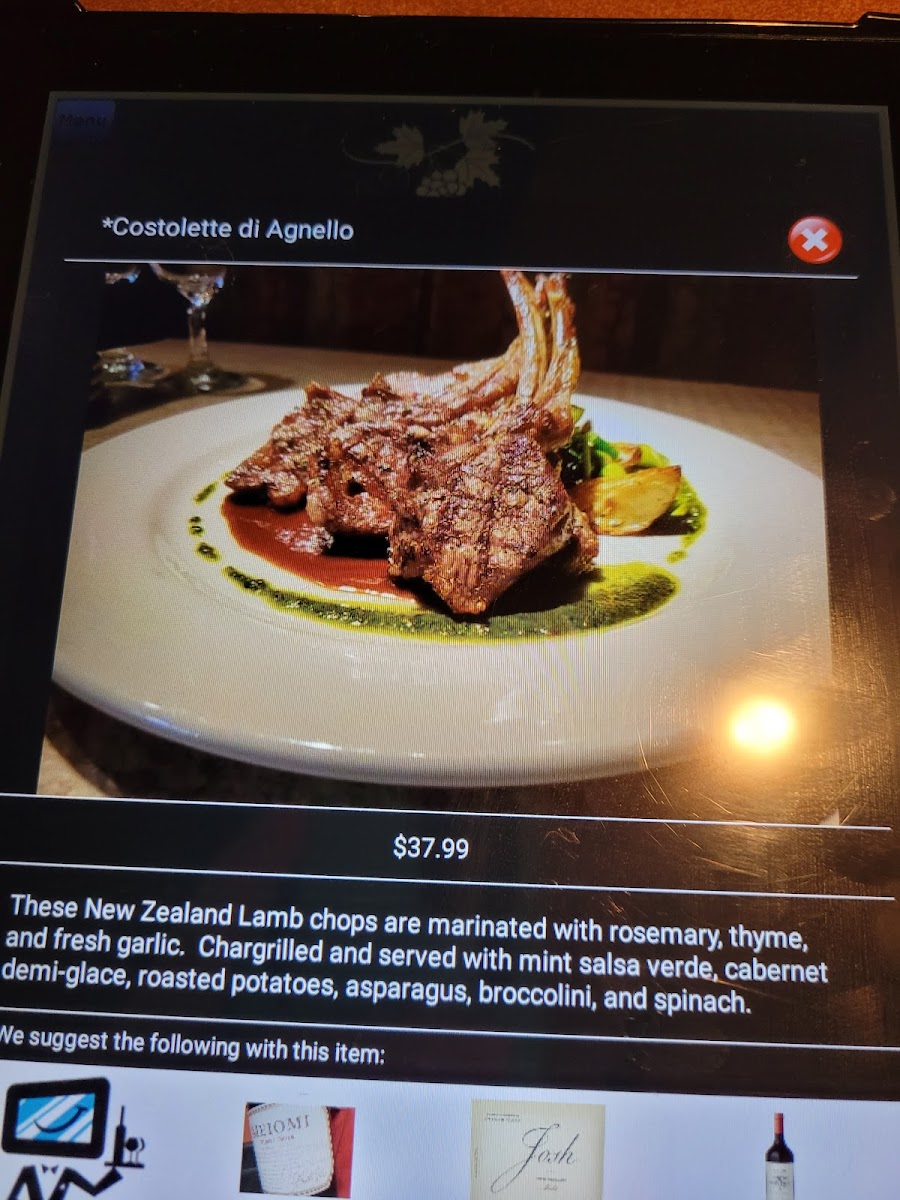Close the Costolette di Agnello details

coord(814,240)
